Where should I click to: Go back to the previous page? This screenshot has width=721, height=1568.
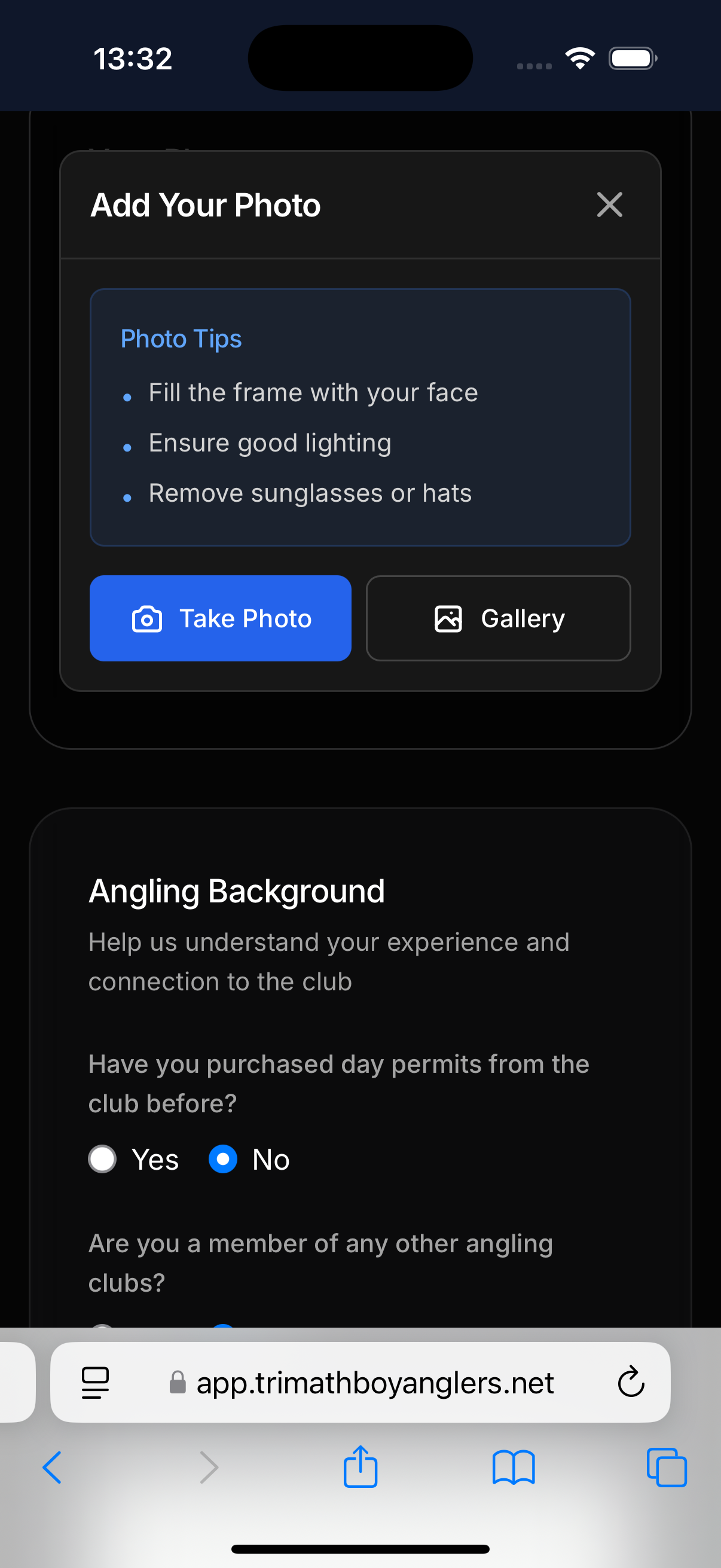coord(53,1468)
